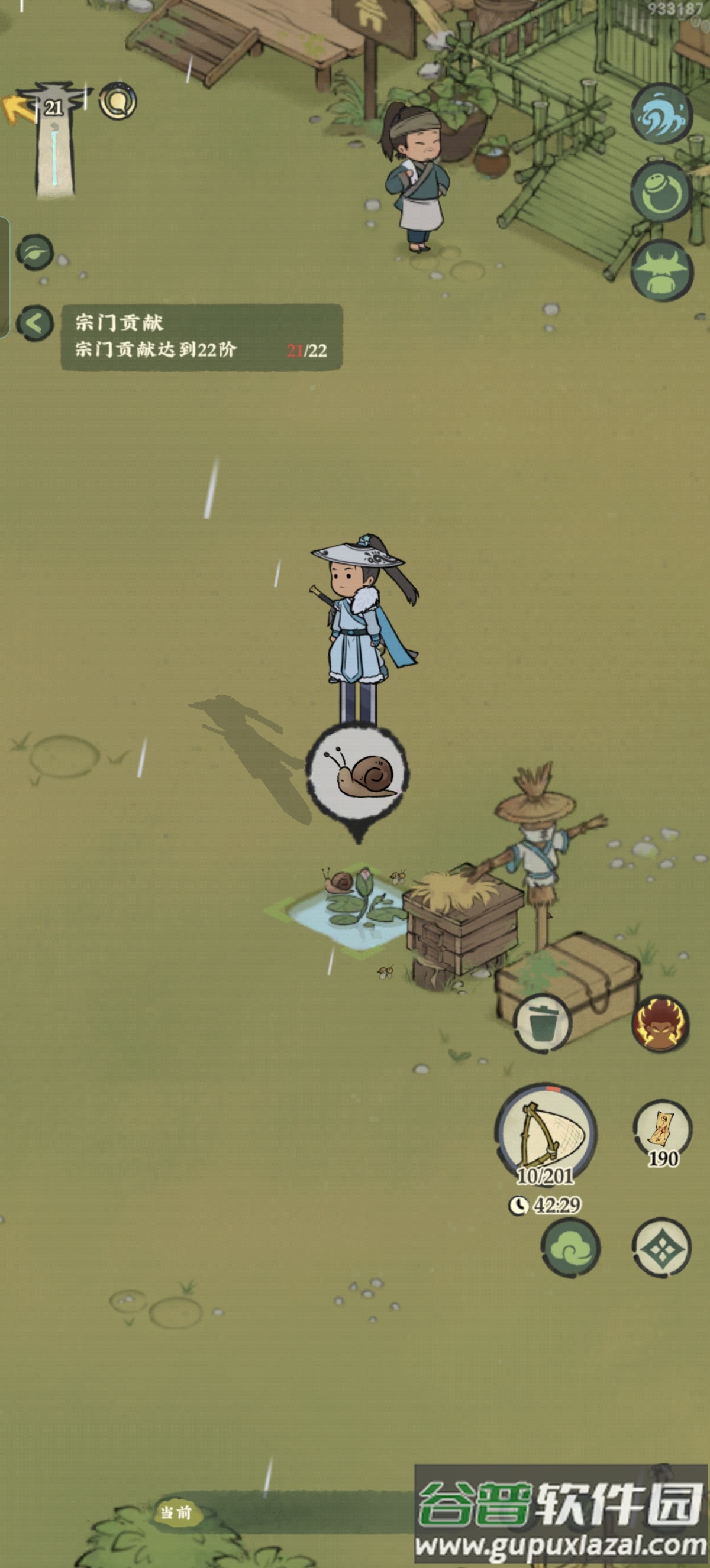
Task: Open the chat bubble icon
Action: tap(118, 101)
